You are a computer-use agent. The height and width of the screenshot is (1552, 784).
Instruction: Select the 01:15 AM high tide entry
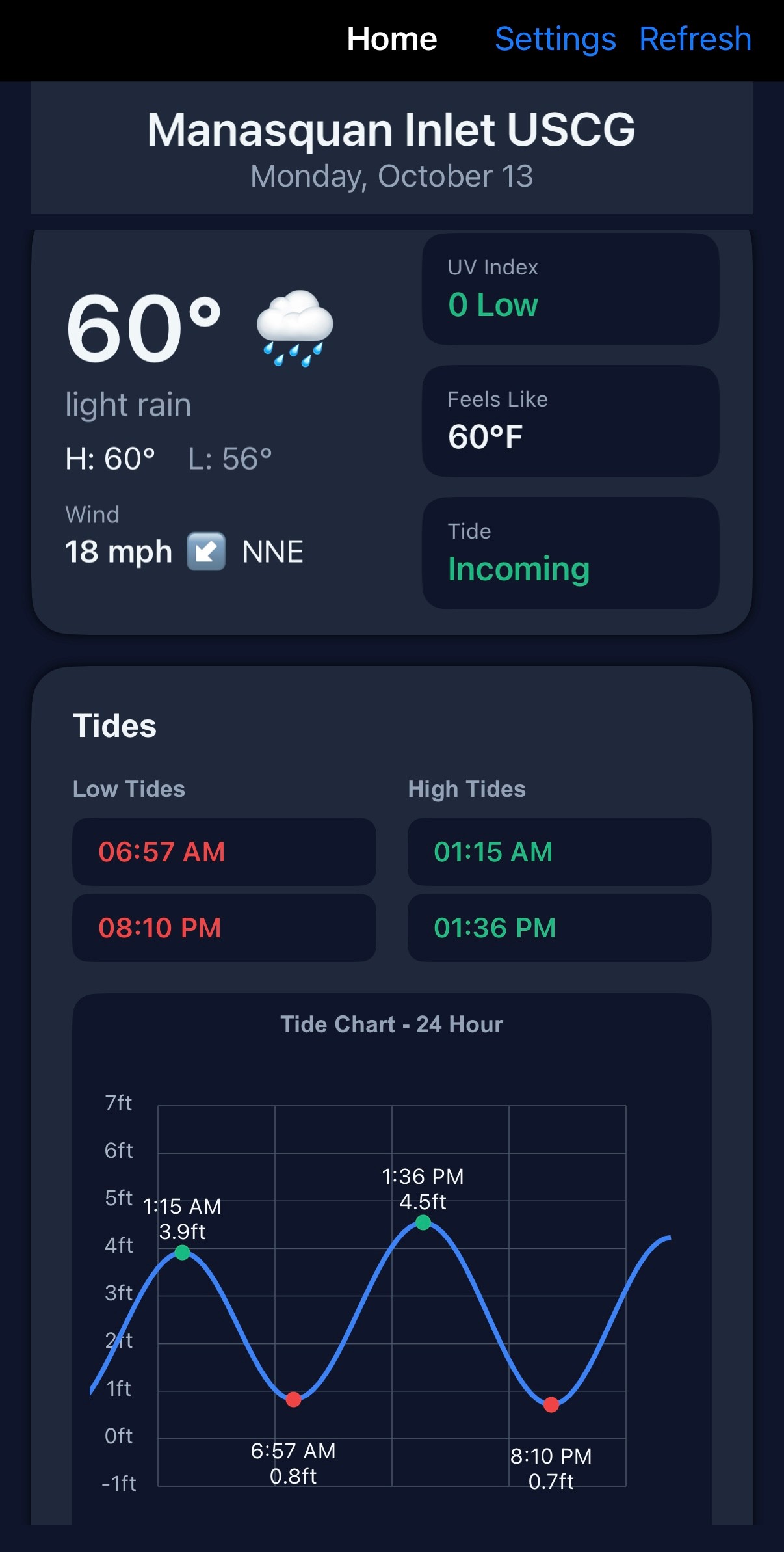tap(559, 852)
